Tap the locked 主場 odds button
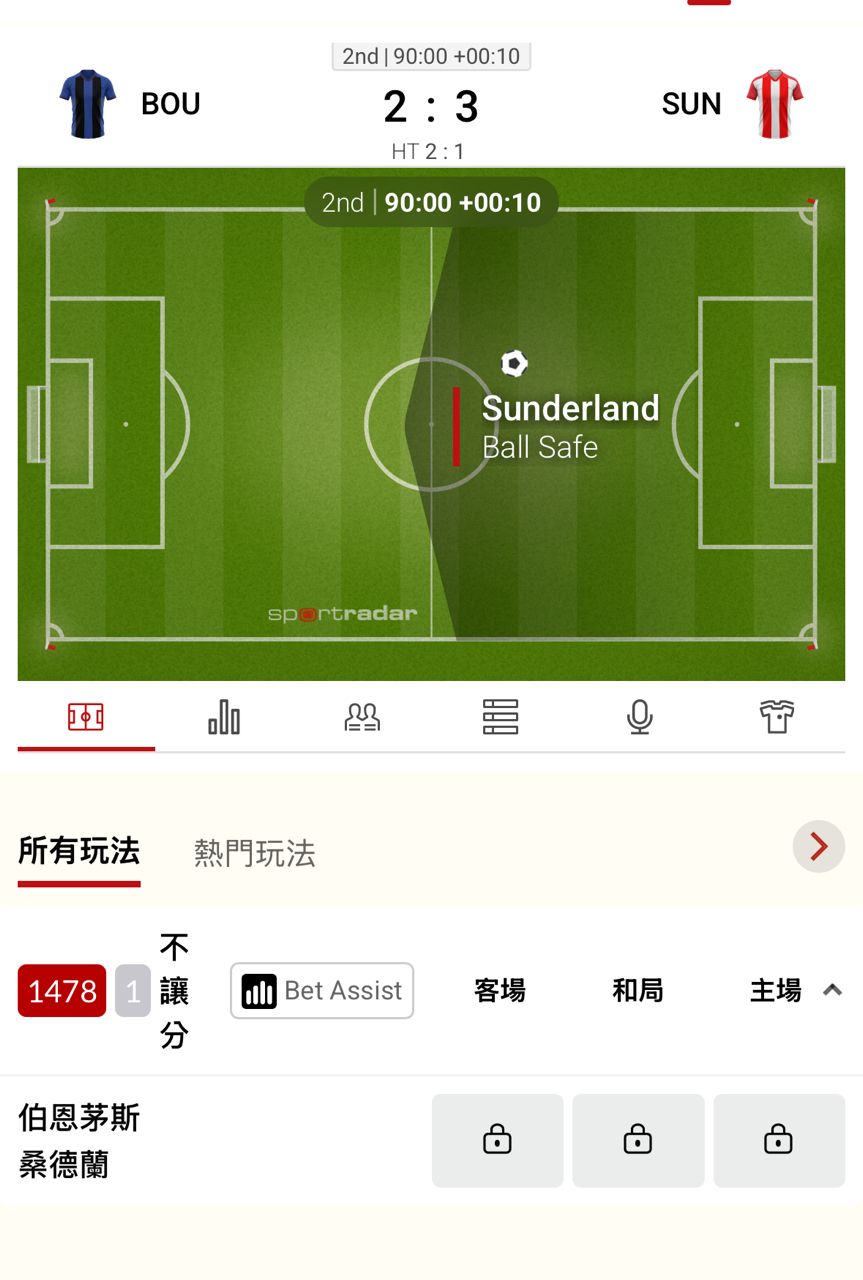The image size is (863, 1280). click(x=778, y=1140)
